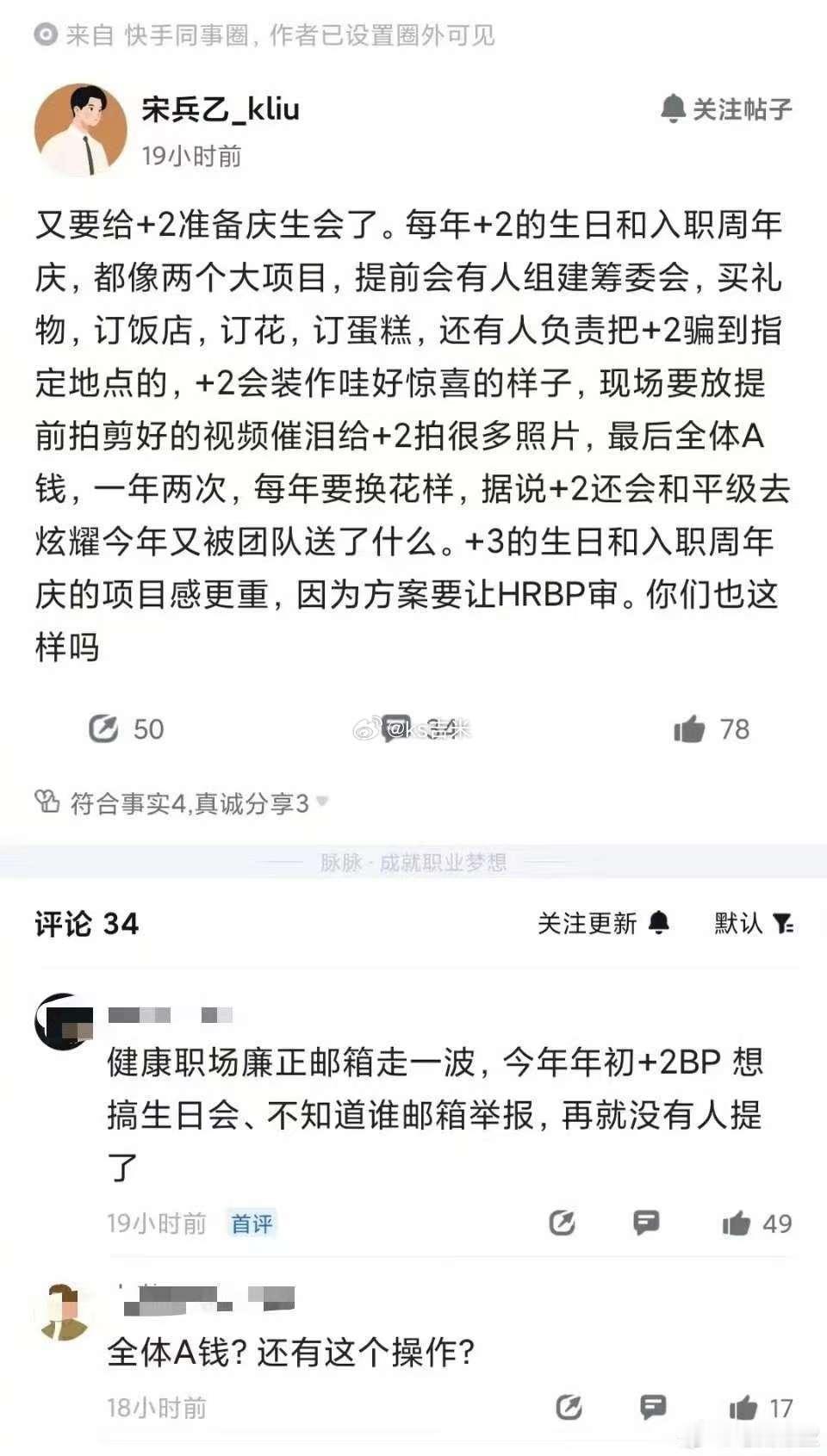Click the sort filter icon beside 默认

pos(782,923)
